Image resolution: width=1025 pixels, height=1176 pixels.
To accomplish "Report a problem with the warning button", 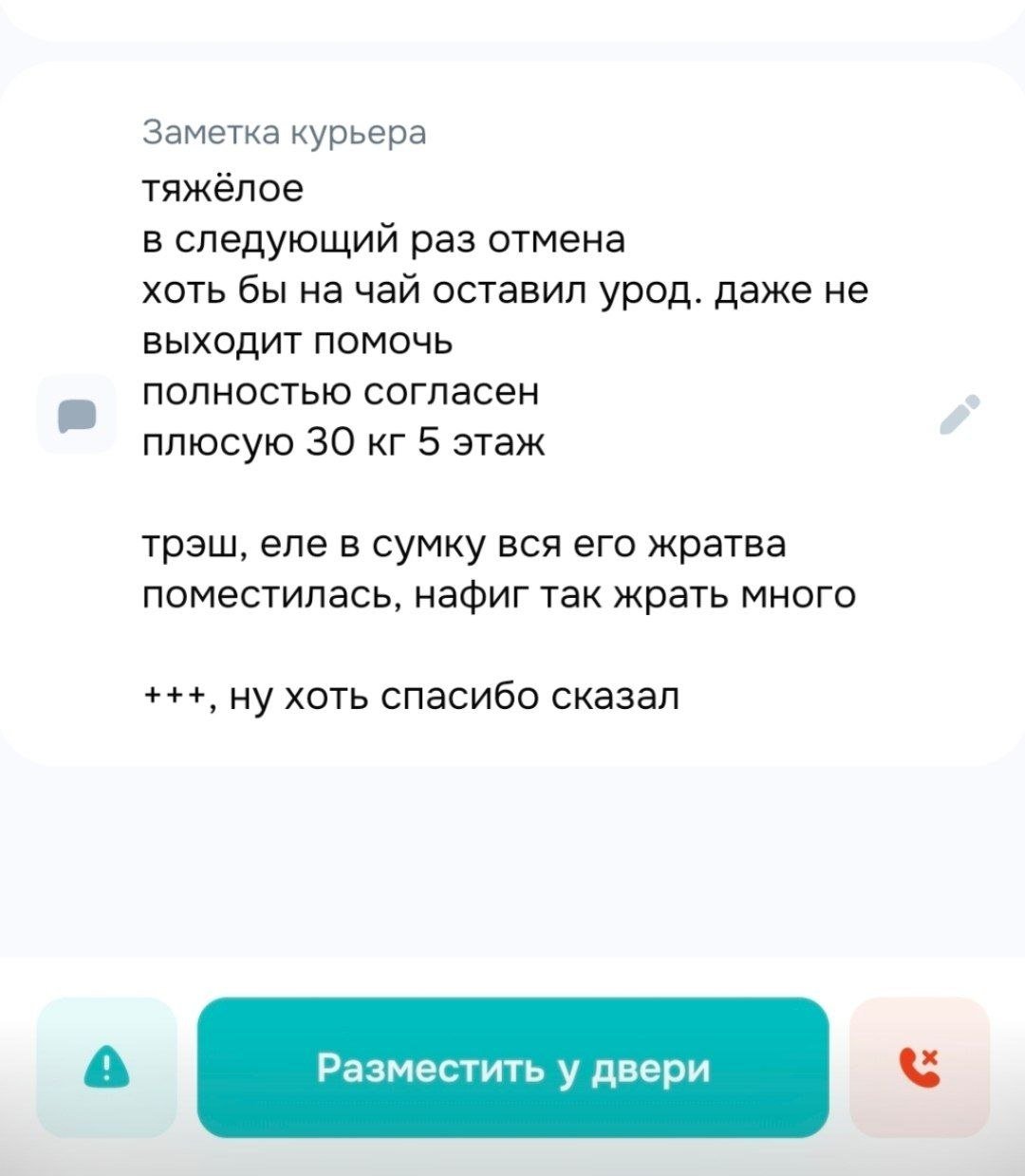I will pyautogui.click(x=105, y=1068).
